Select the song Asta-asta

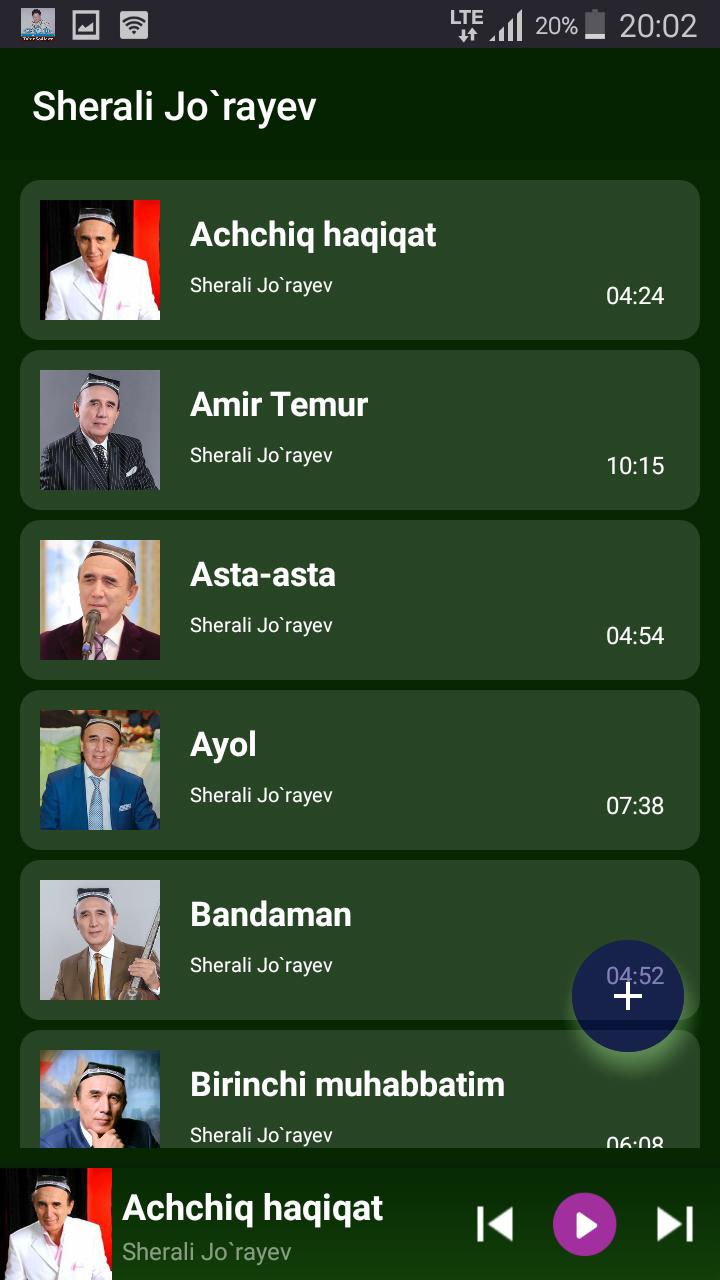[x=360, y=600]
